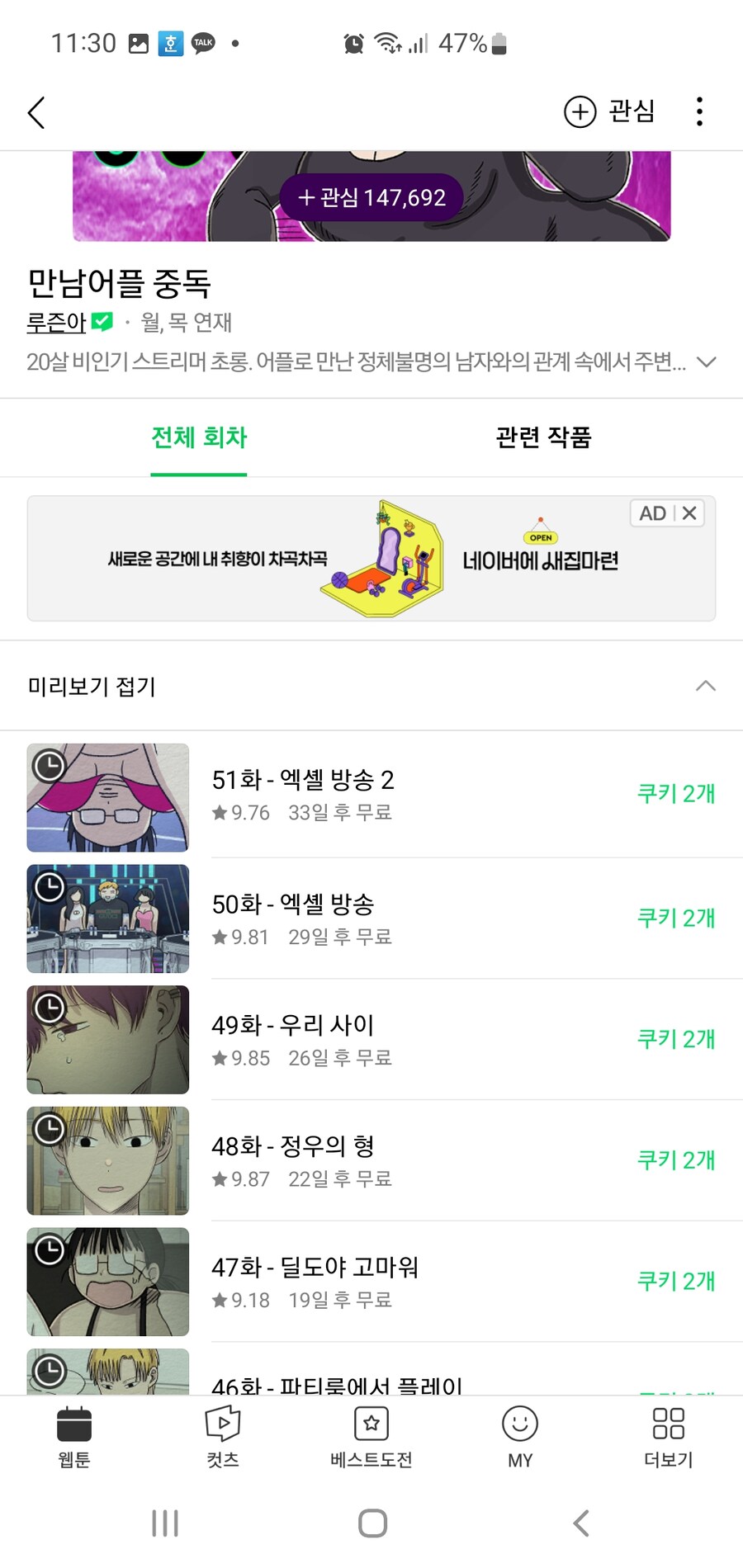Select the 전체 회차 tab

pyautogui.click(x=199, y=437)
